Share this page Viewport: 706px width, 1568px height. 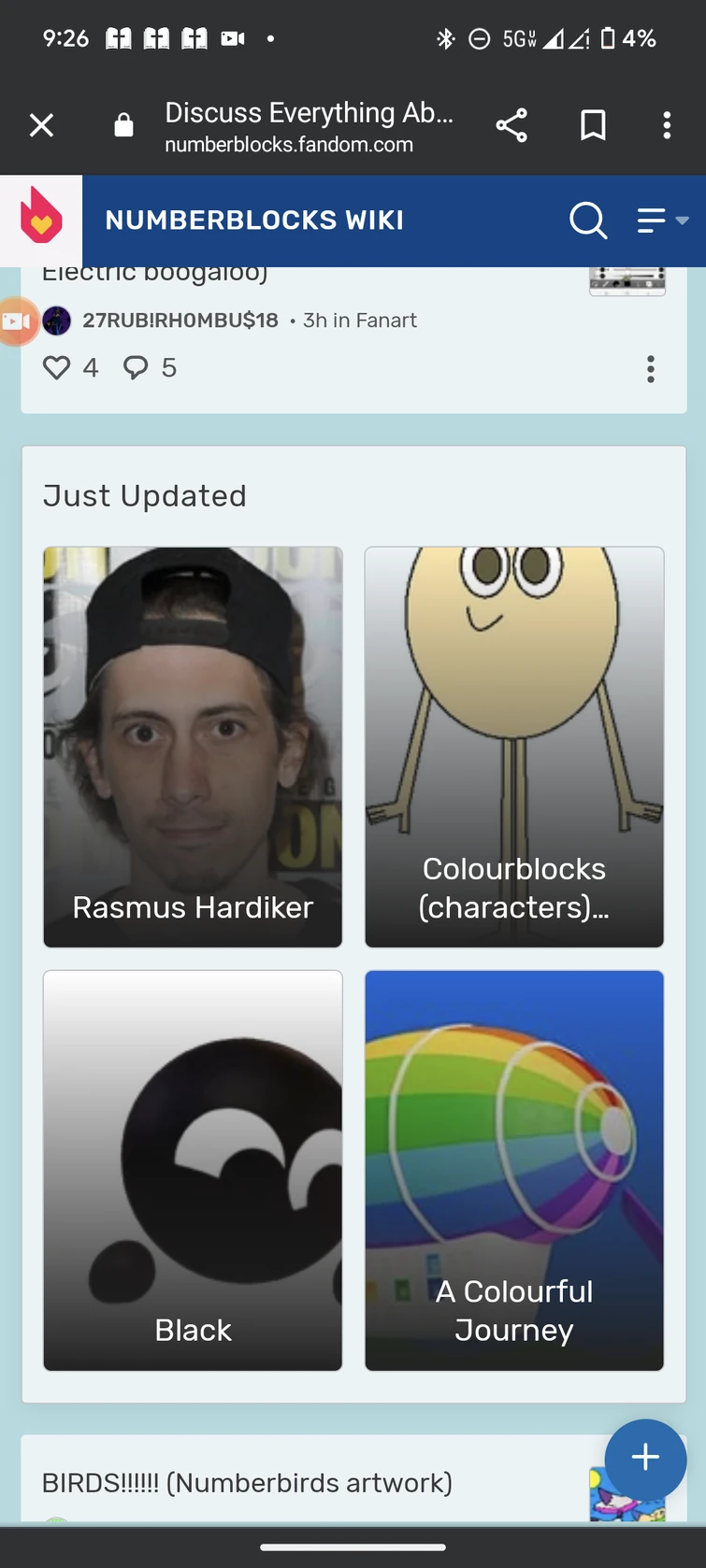coord(511,125)
